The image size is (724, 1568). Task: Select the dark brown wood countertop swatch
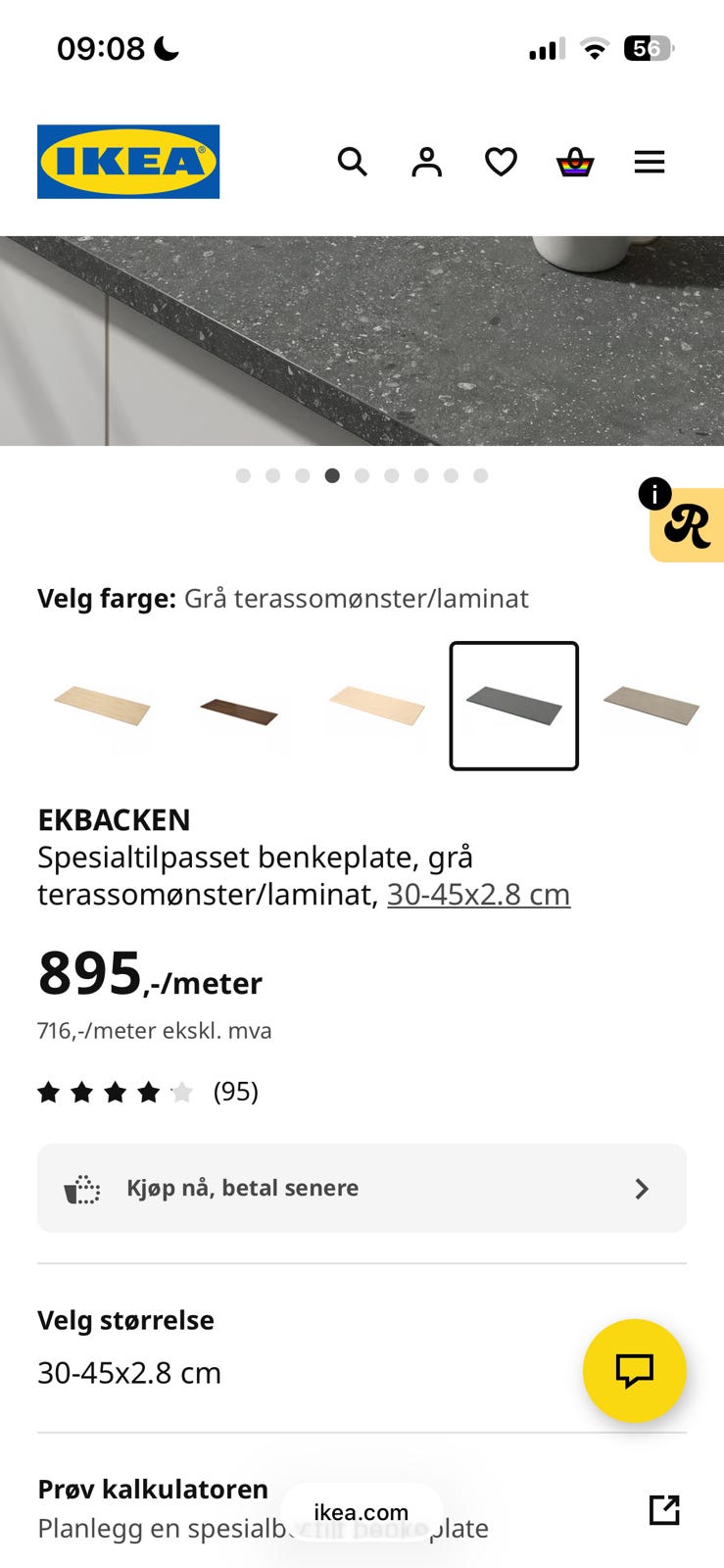(x=239, y=705)
